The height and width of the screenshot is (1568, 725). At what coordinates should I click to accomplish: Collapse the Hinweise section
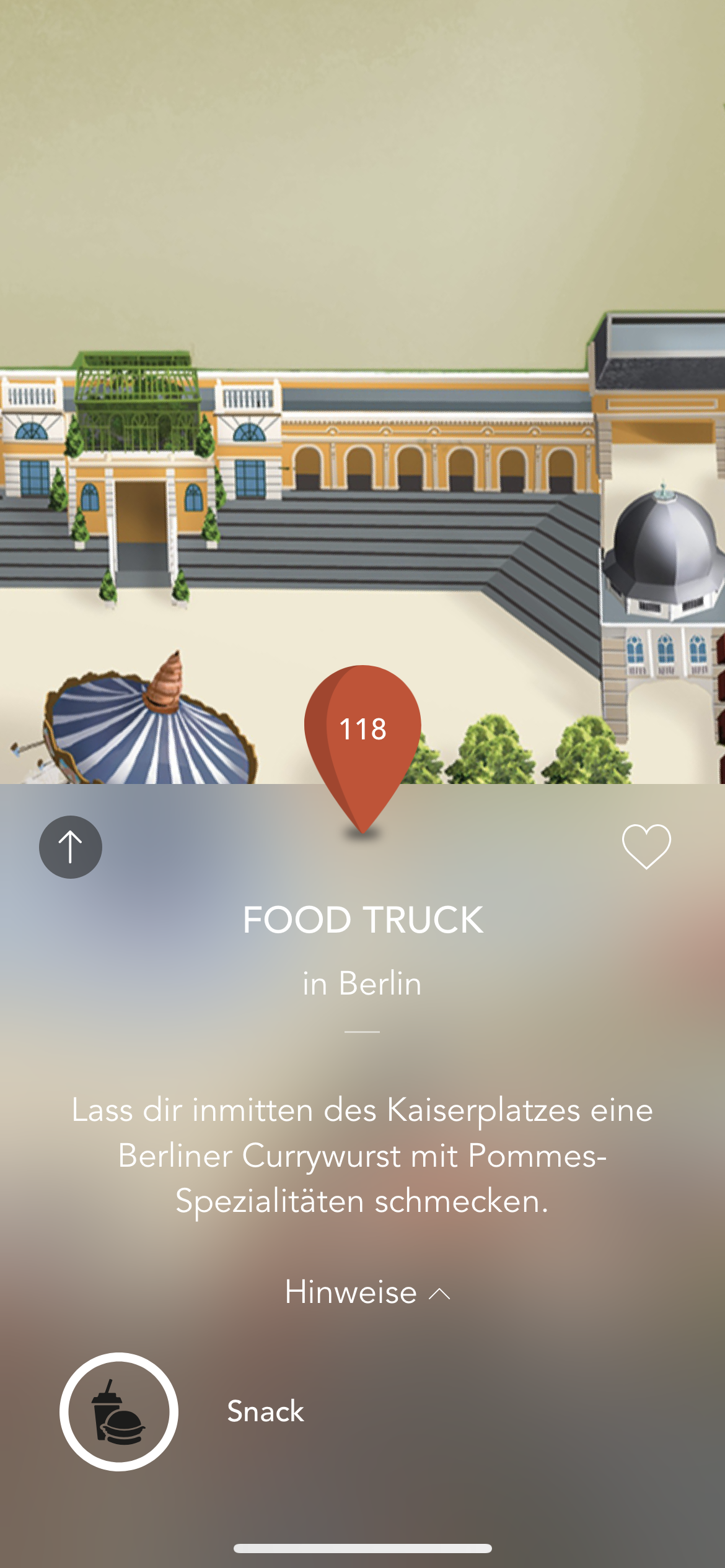point(367,1292)
